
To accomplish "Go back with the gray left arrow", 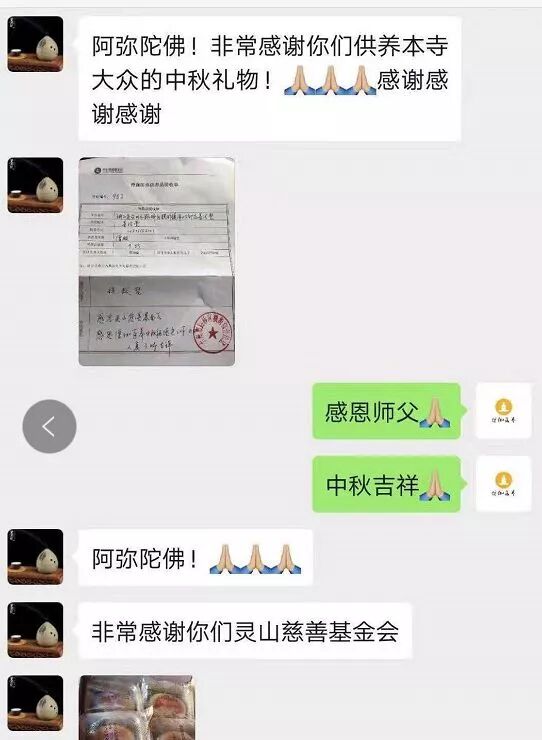I will 49,426.
